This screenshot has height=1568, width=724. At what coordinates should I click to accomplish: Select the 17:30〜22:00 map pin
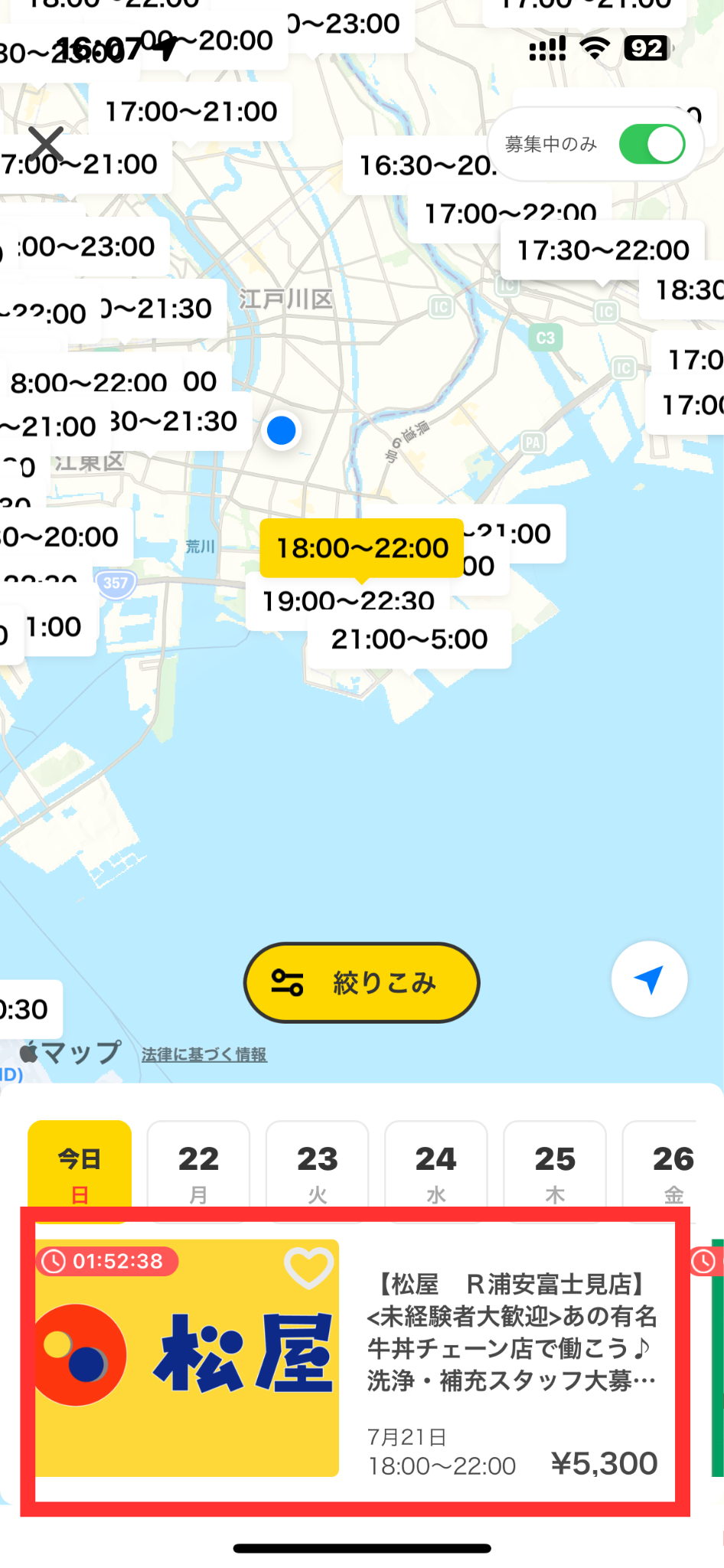point(602,250)
